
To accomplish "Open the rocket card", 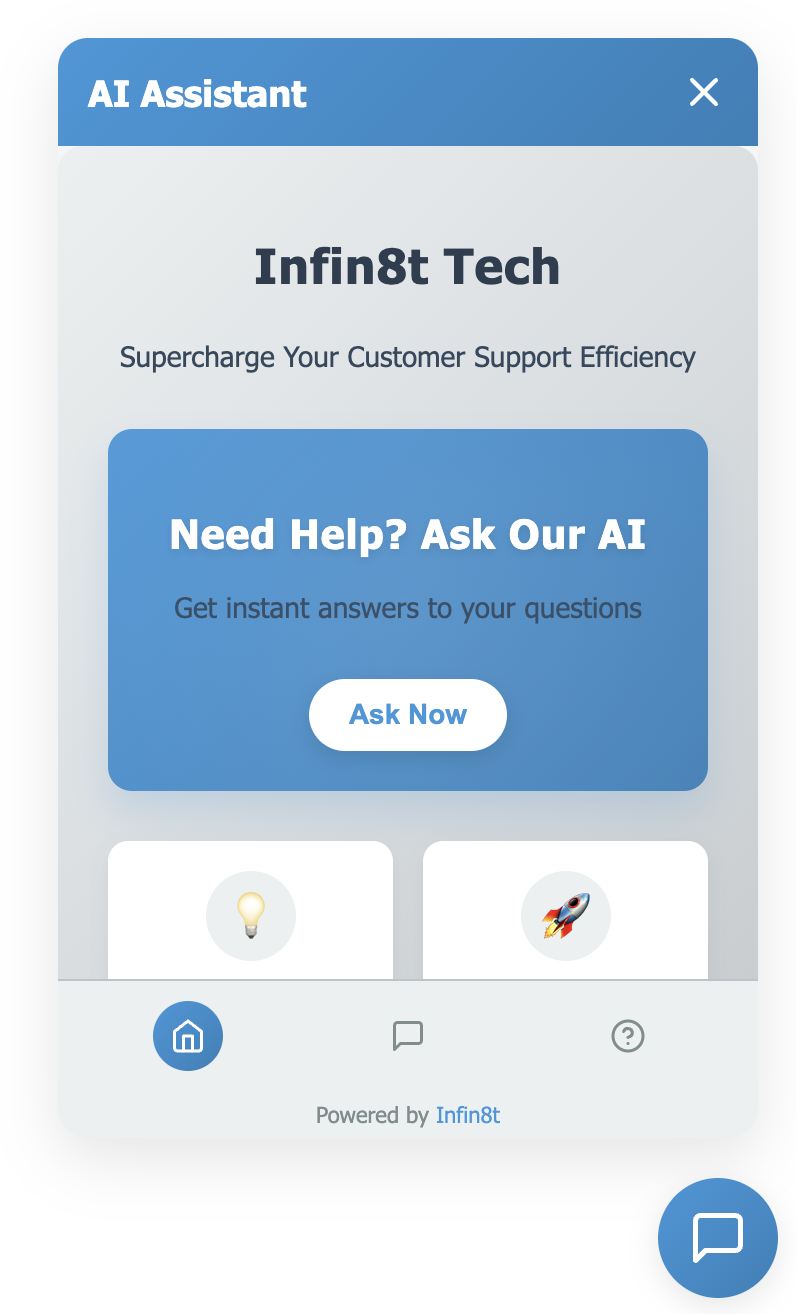I will (x=565, y=914).
